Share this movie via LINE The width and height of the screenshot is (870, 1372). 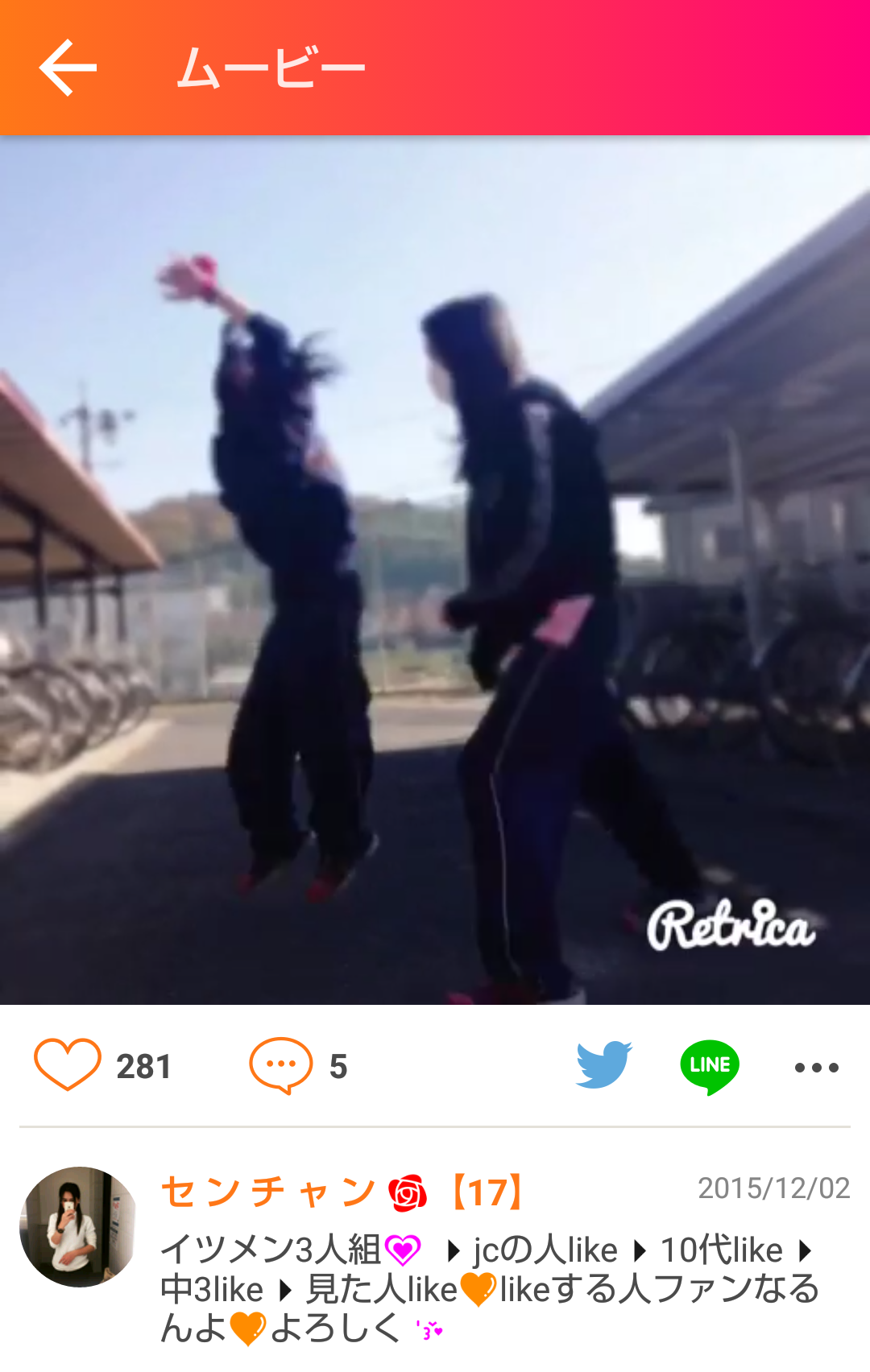(x=710, y=1066)
